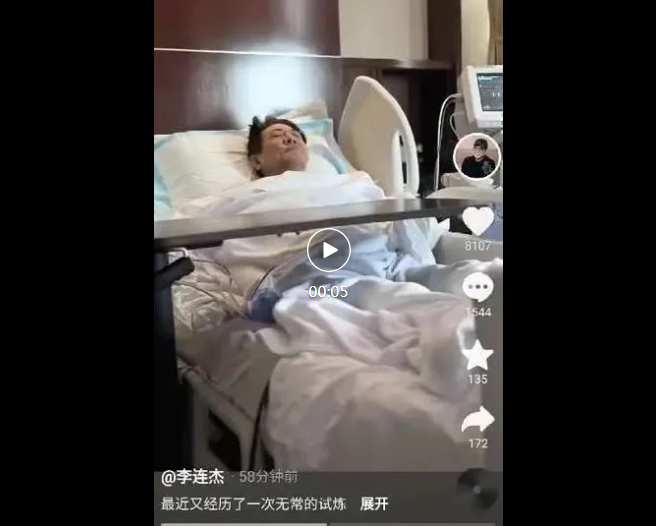Play the 00:05 video clip
Screen dimensions: 656x526
328,250
